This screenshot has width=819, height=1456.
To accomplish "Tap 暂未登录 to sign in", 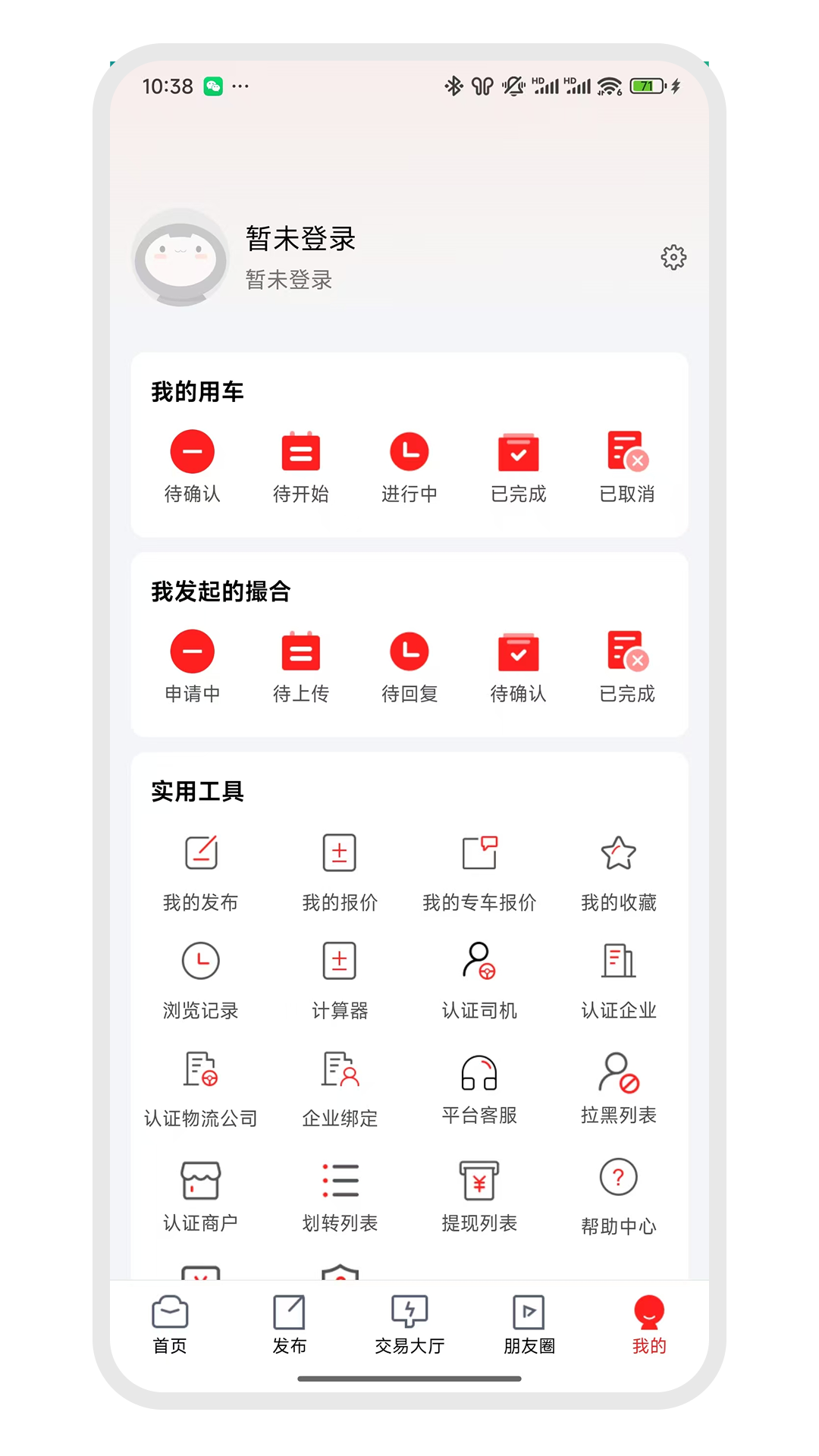I will (x=300, y=240).
